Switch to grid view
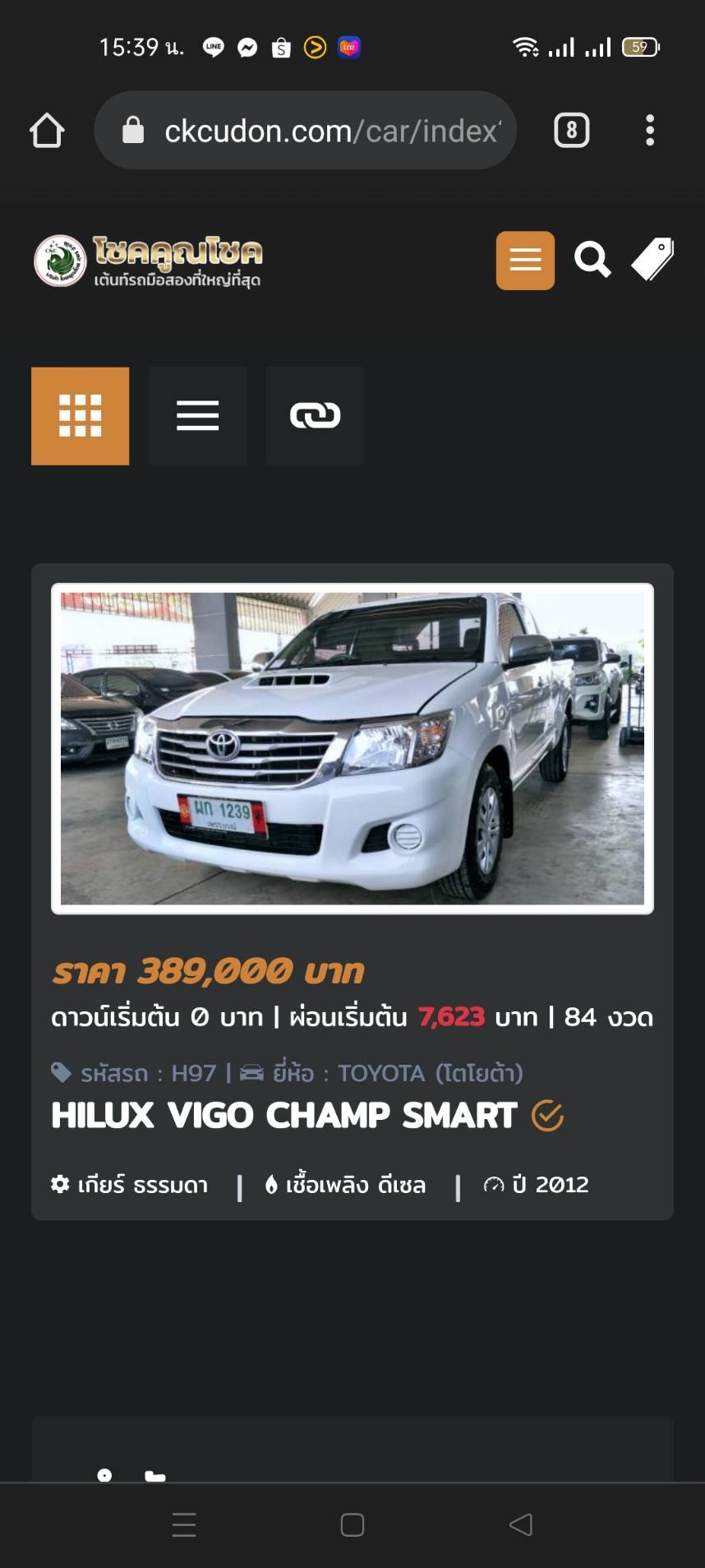 [80, 416]
